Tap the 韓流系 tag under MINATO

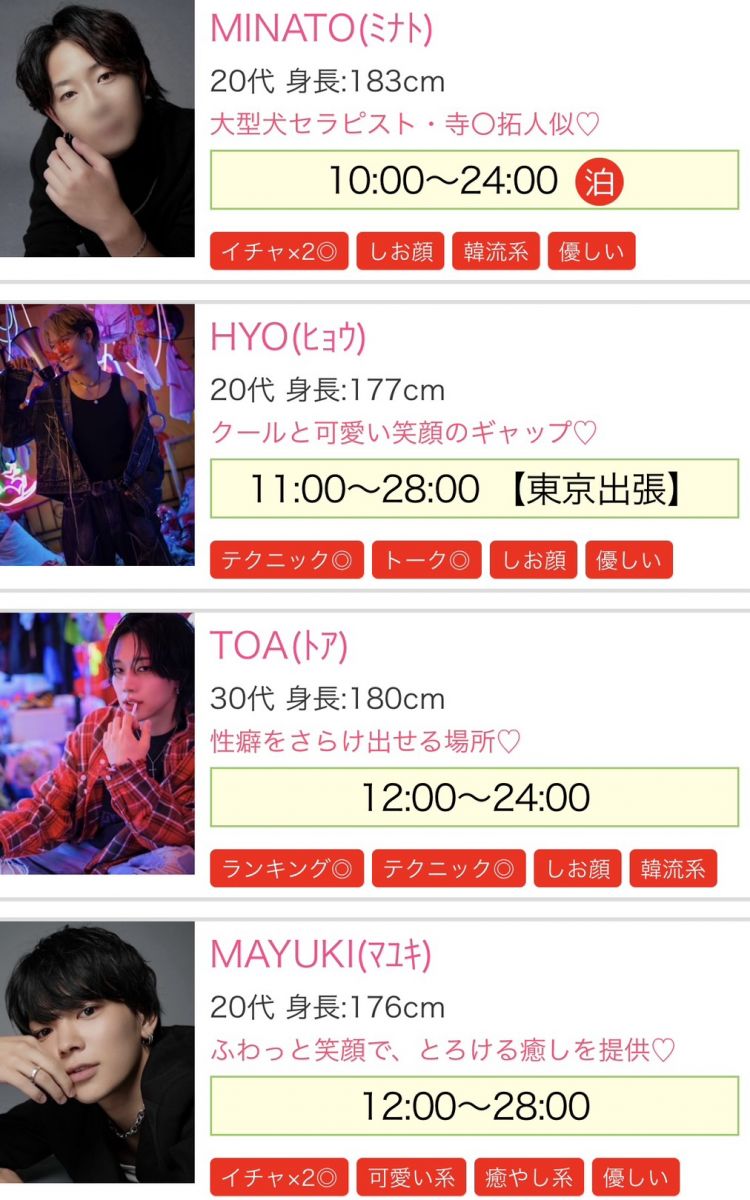pyautogui.click(x=496, y=252)
